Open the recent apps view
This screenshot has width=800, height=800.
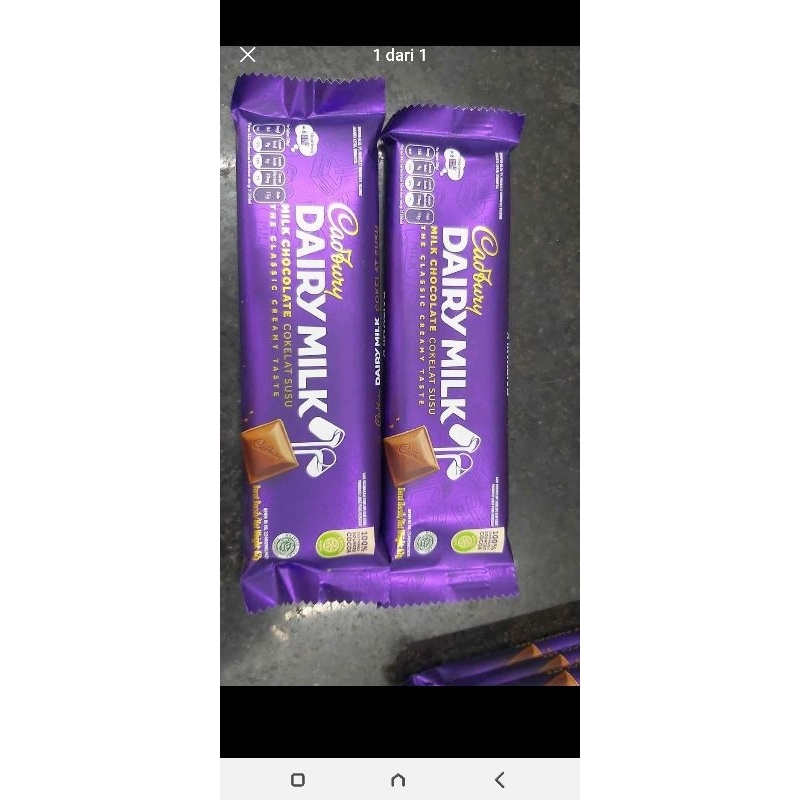(x=297, y=780)
